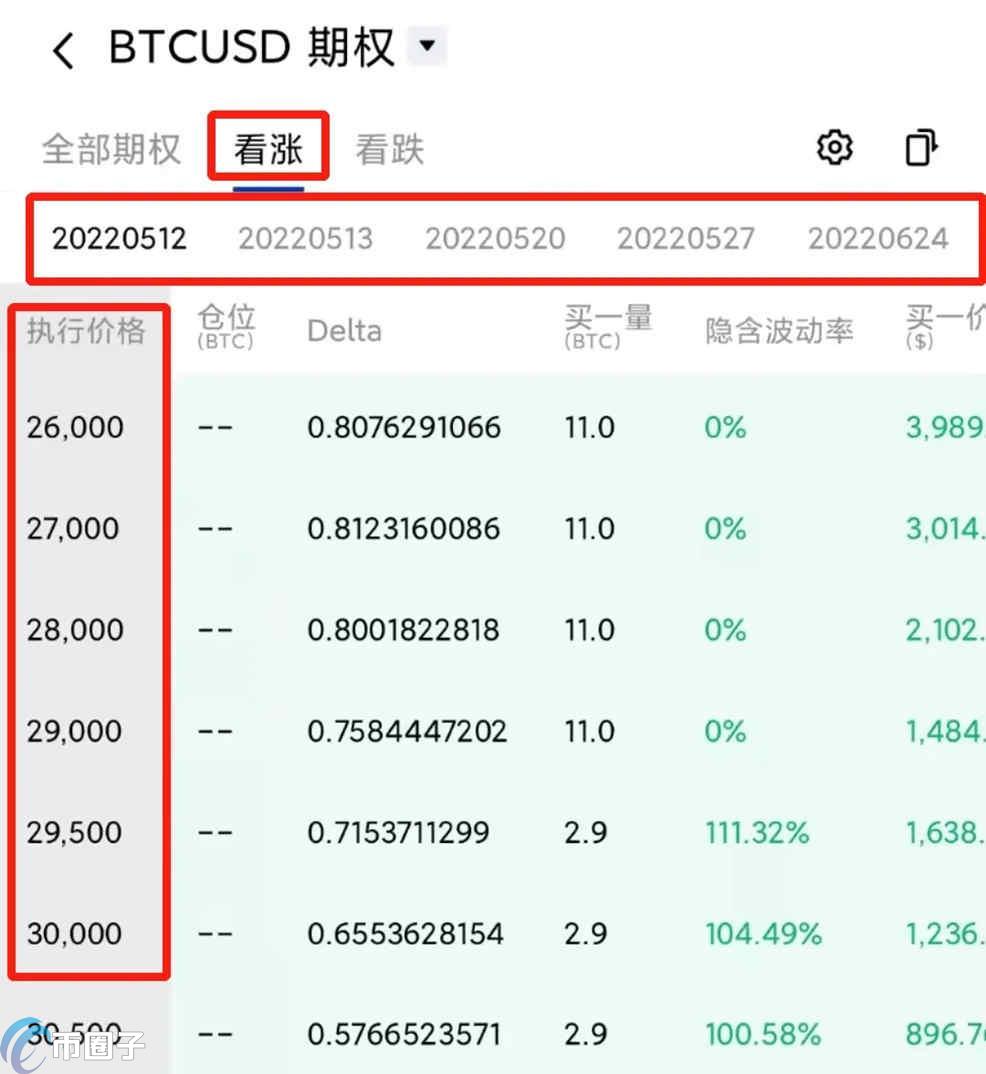This screenshot has height=1074, width=986.
Task: Open the 29,000 strike option row
Action: pyautogui.click(x=75, y=731)
